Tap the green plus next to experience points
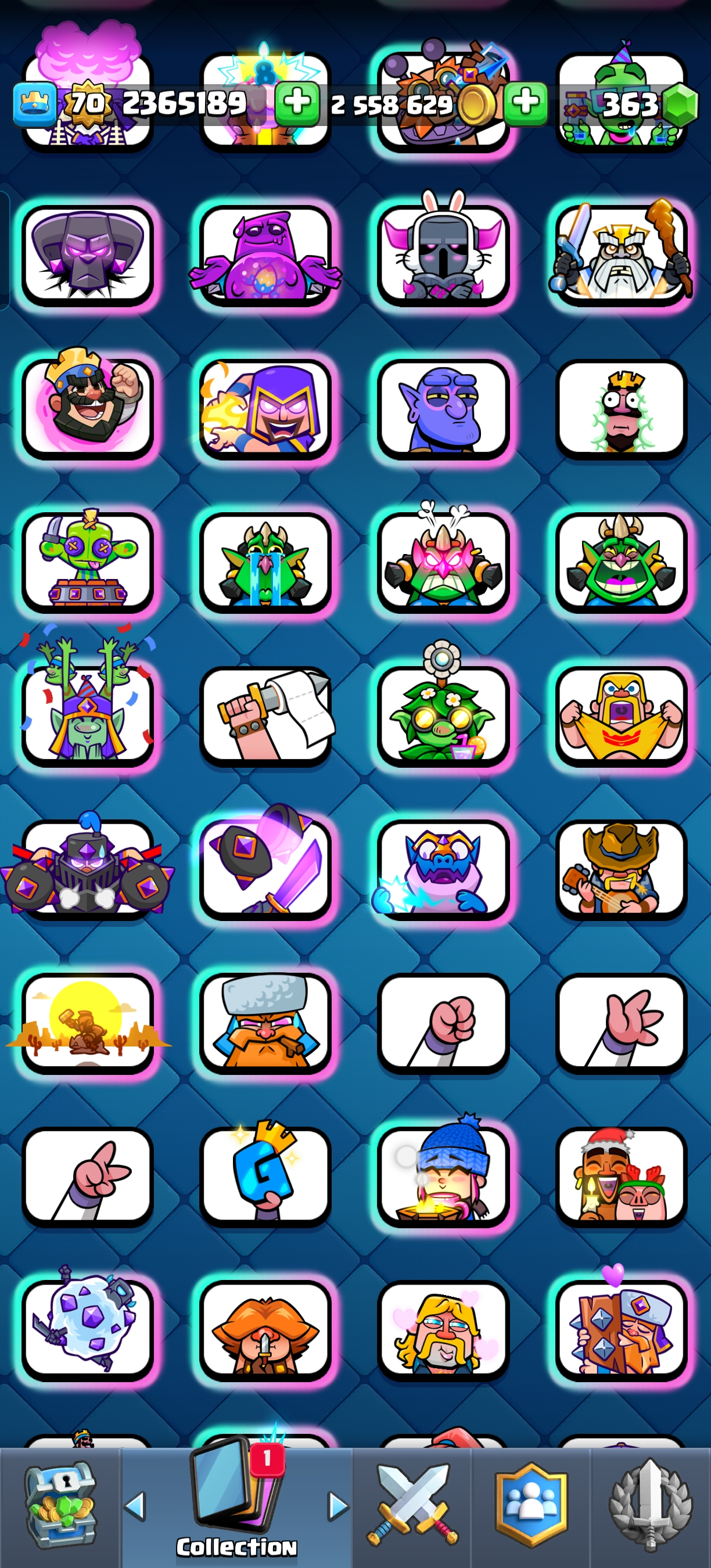Viewport: 711px width, 1568px height. click(x=297, y=103)
